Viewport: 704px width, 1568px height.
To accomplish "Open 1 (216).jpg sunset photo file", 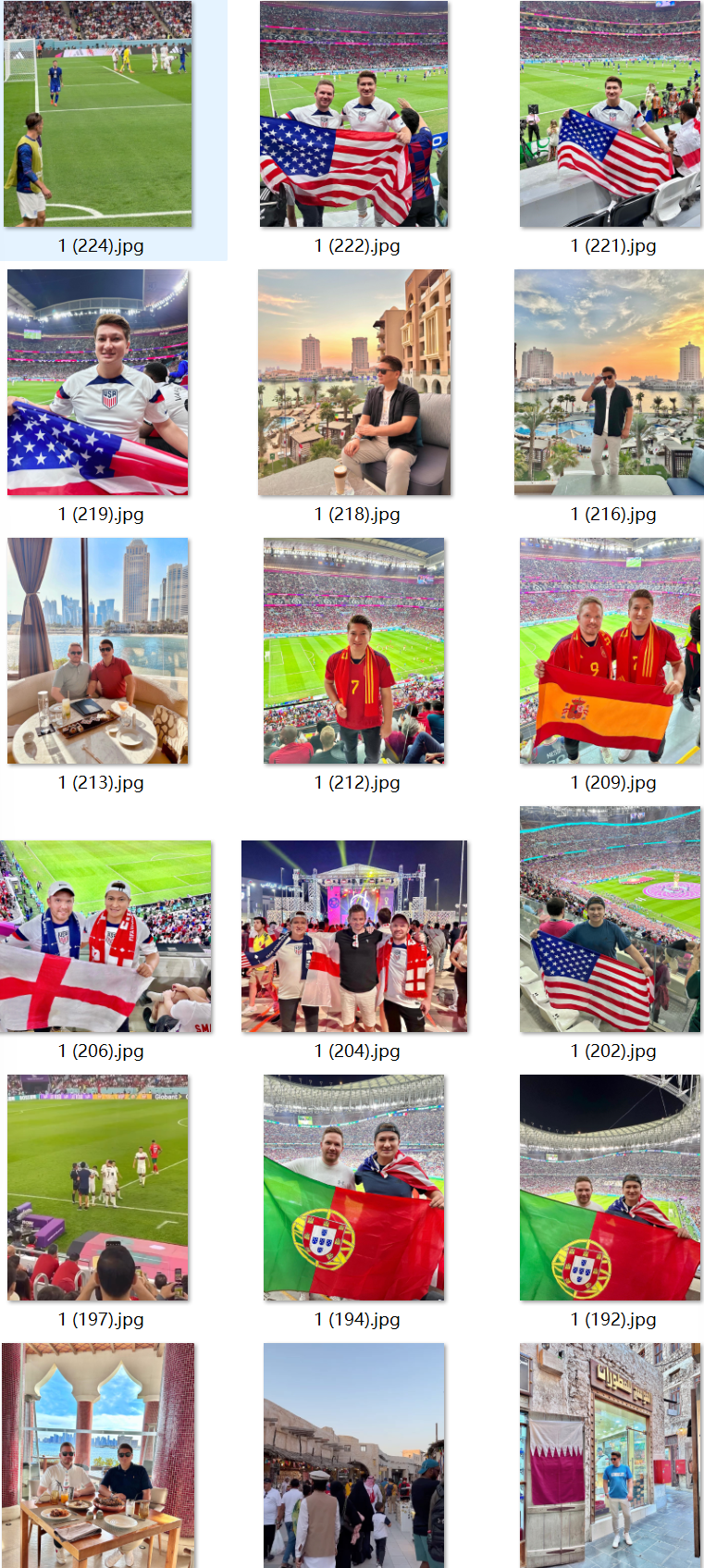I will point(609,382).
